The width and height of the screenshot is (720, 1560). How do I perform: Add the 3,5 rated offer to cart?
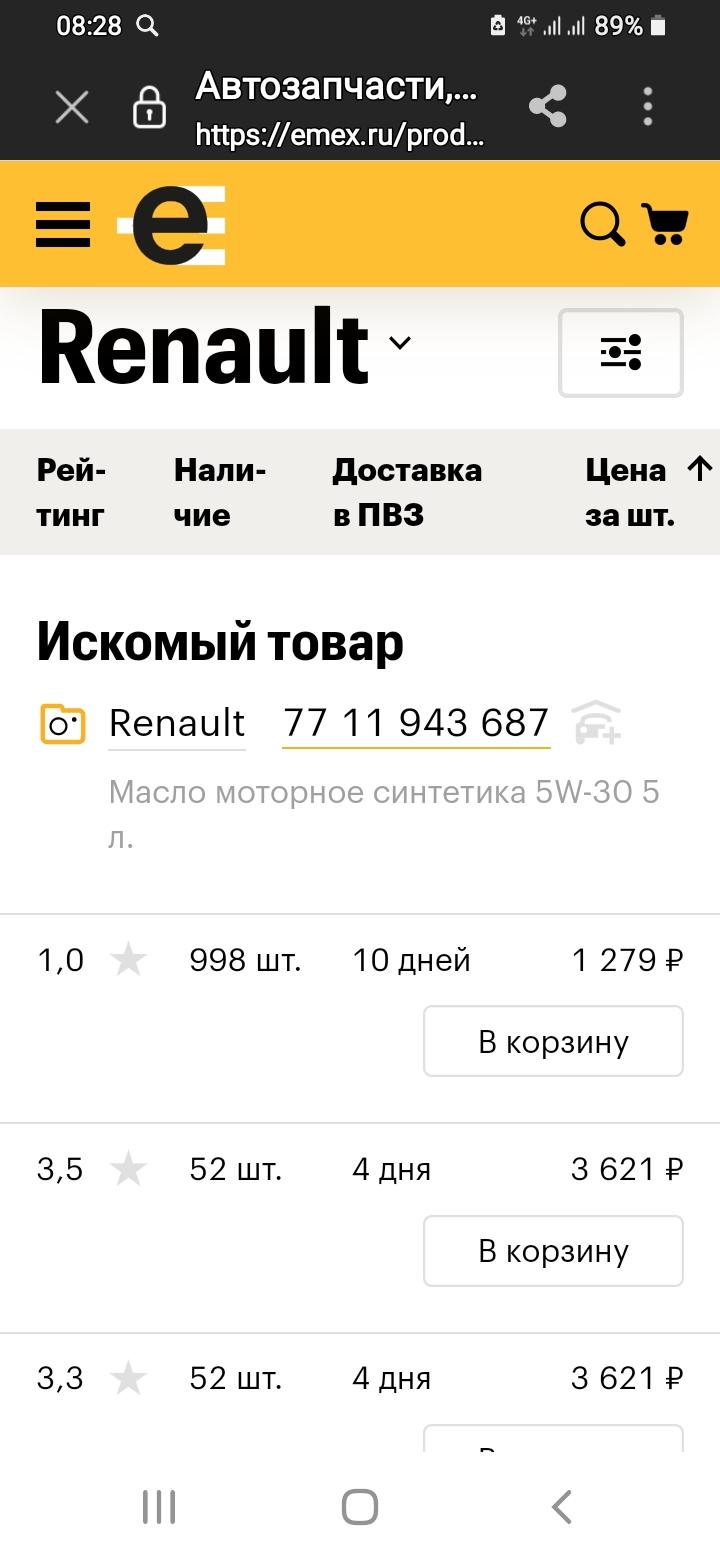[553, 1251]
